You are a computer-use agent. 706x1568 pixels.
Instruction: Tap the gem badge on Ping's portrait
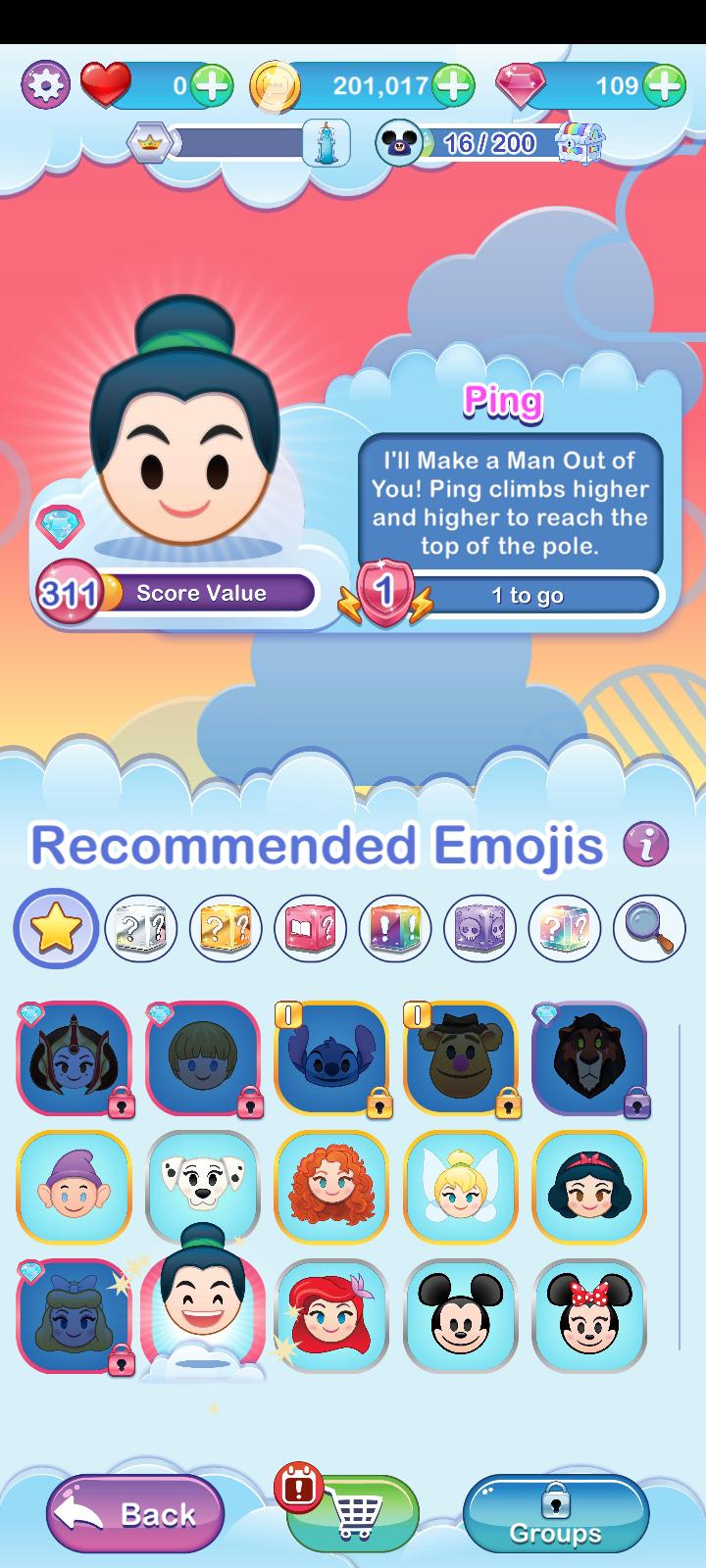(x=63, y=527)
